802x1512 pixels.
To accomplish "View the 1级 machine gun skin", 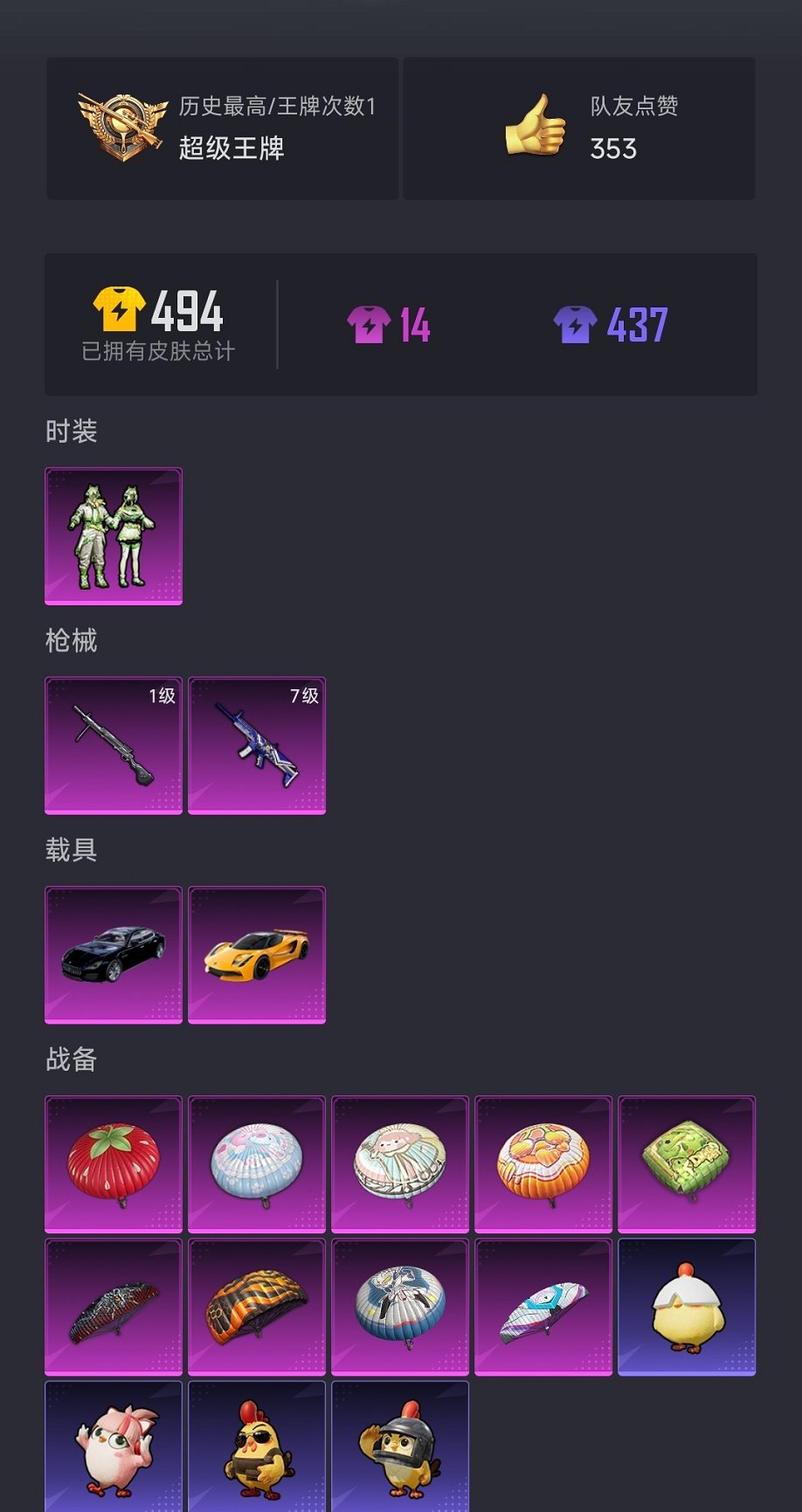I will 114,745.
